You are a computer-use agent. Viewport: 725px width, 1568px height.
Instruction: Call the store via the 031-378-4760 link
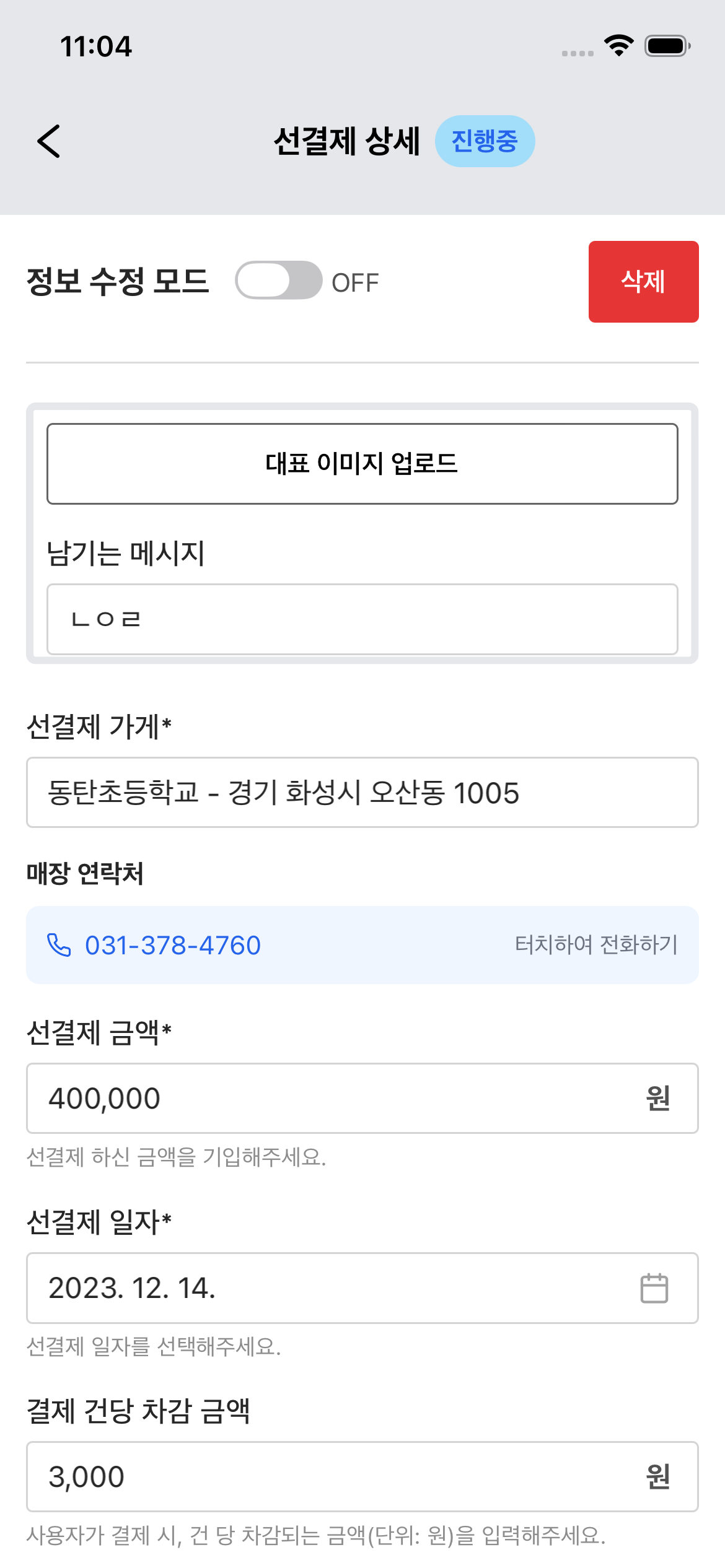(172, 944)
